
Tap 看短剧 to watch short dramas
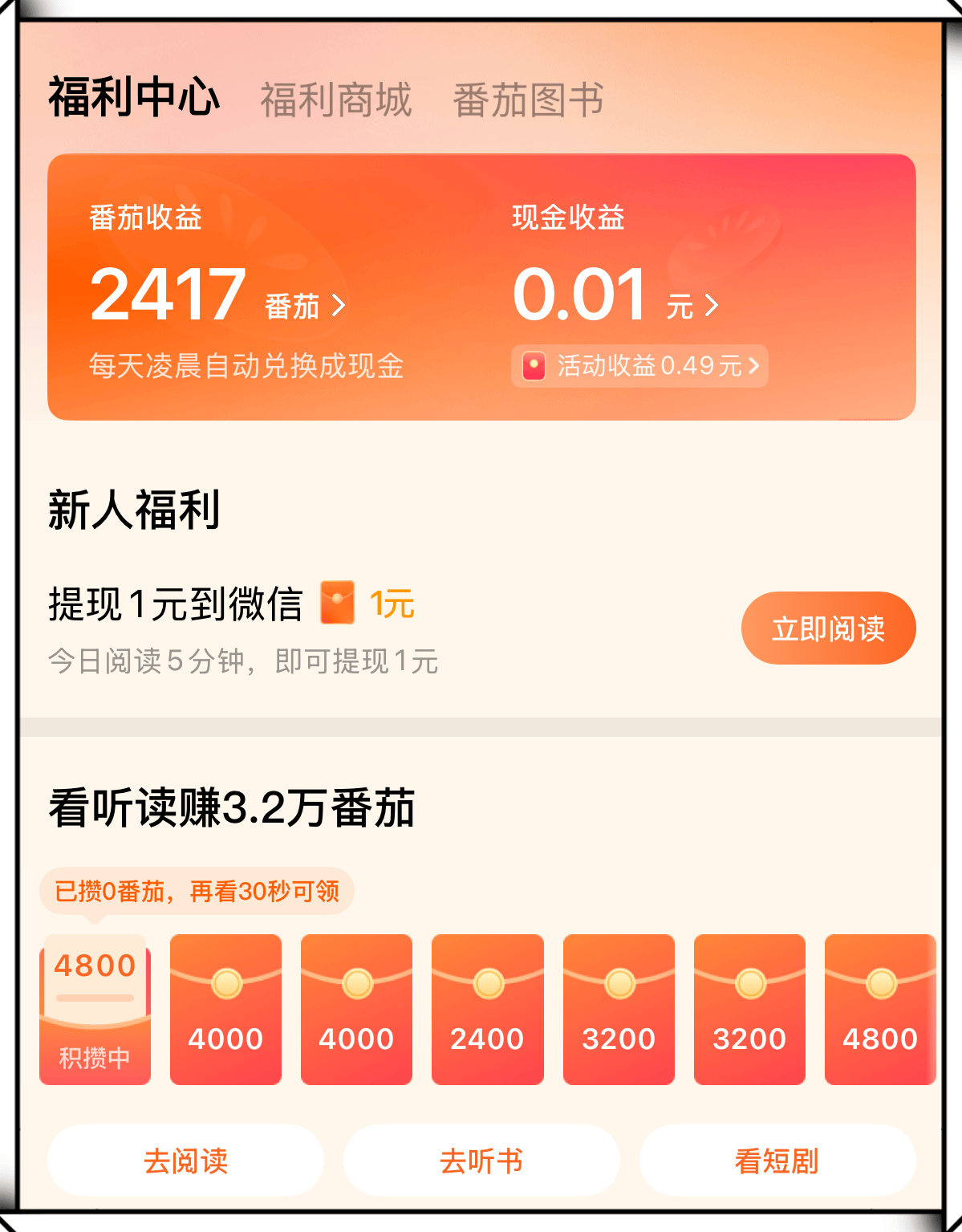point(777,1161)
